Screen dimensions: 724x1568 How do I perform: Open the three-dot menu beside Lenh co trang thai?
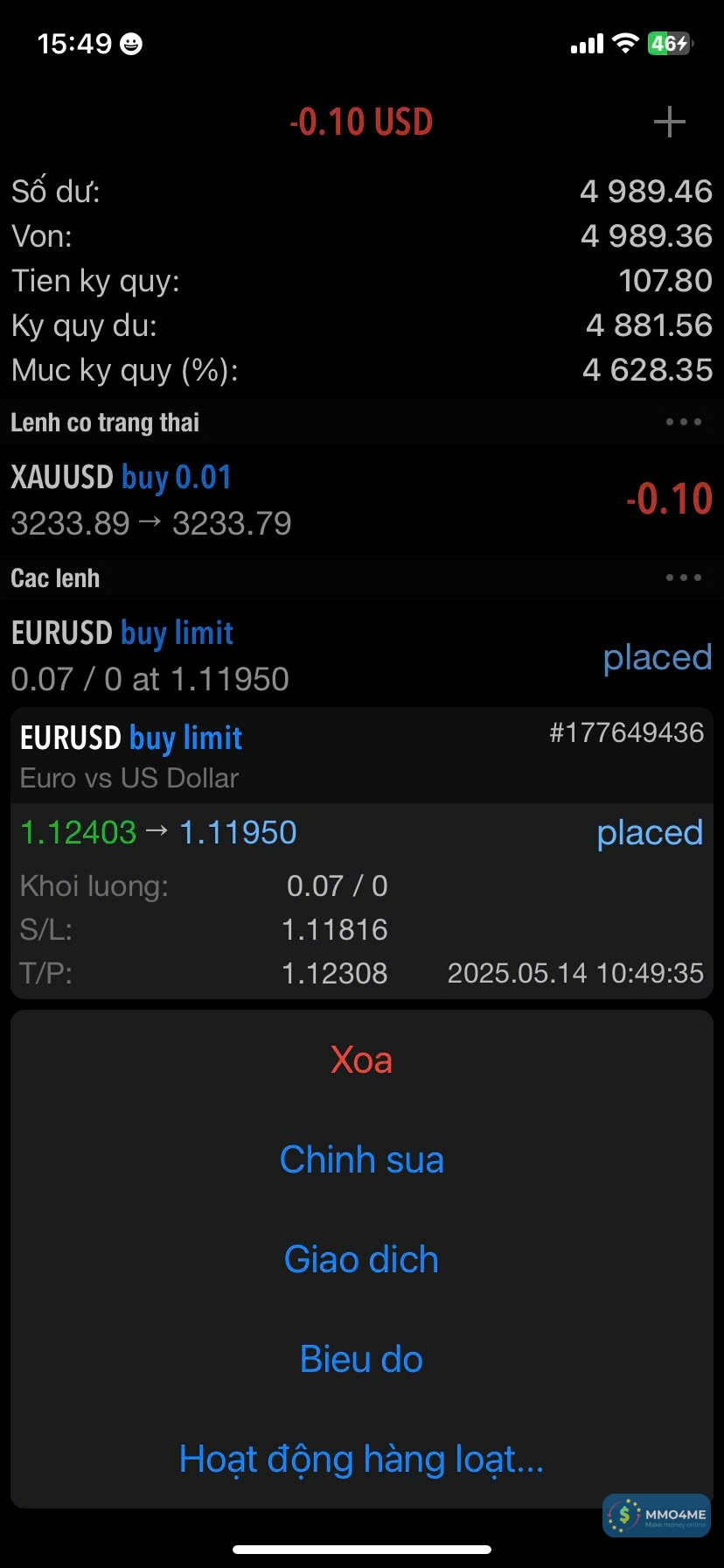coord(683,422)
